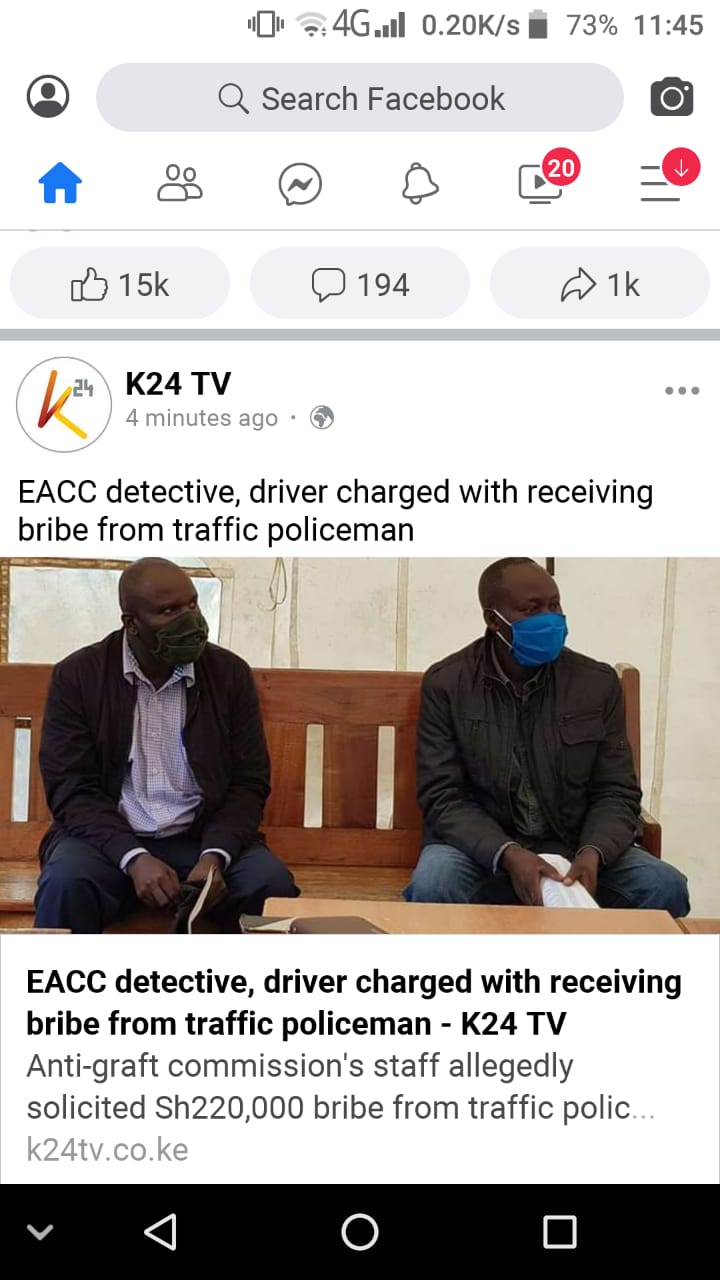Open the notifications bell
Image resolution: width=720 pixels, height=1280 pixels.
coord(420,184)
